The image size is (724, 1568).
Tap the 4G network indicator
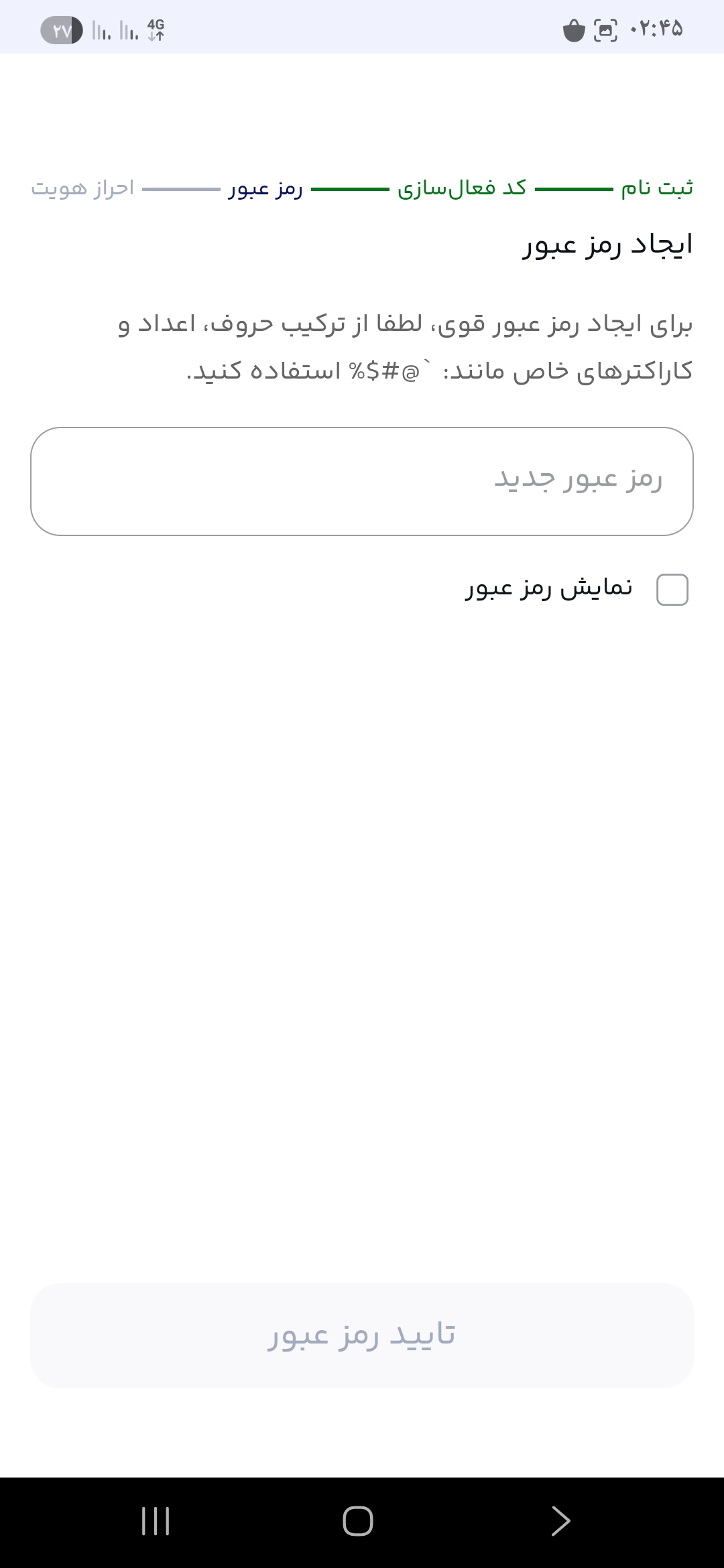154,28
